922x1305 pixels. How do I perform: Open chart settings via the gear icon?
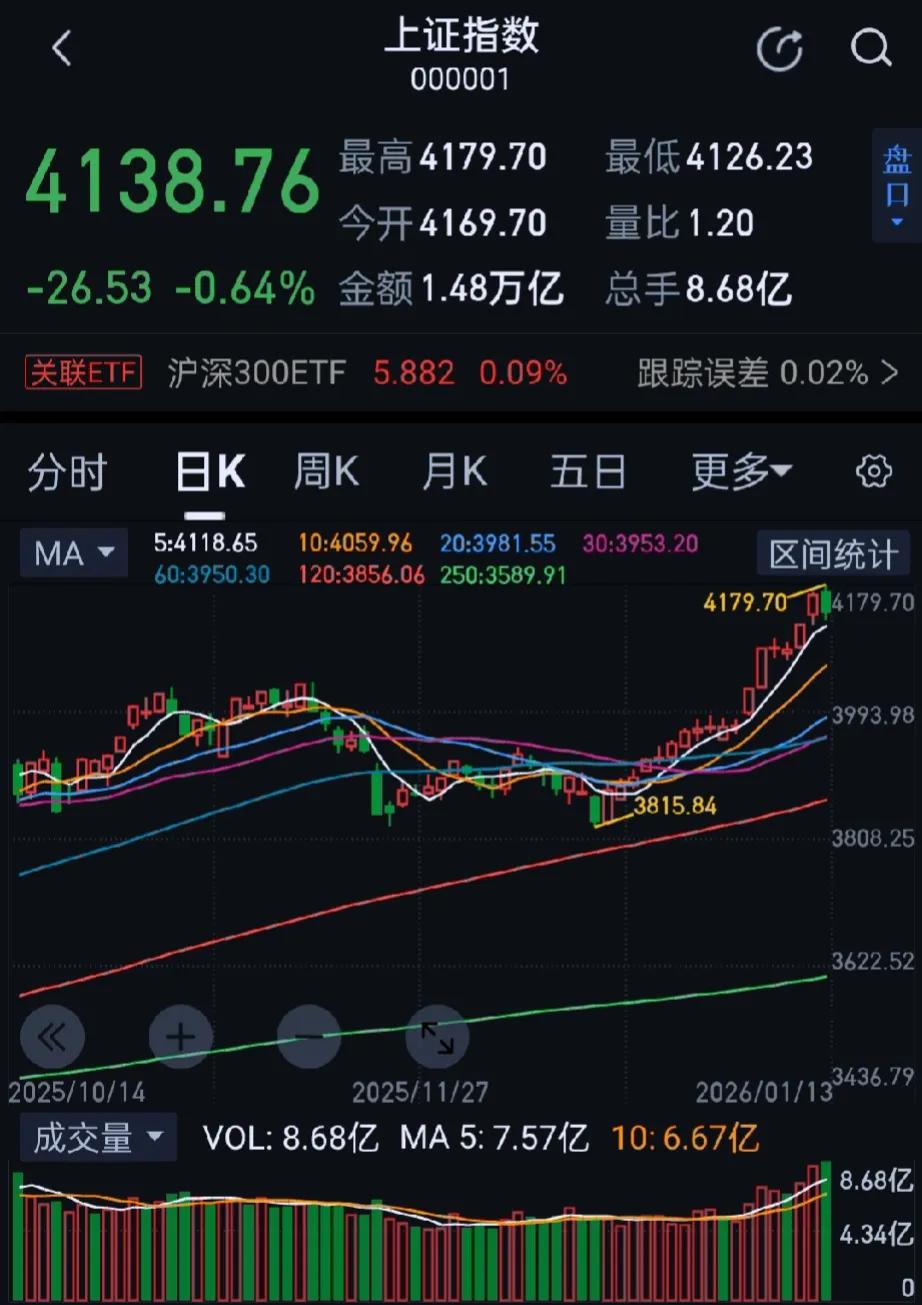tap(873, 471)
